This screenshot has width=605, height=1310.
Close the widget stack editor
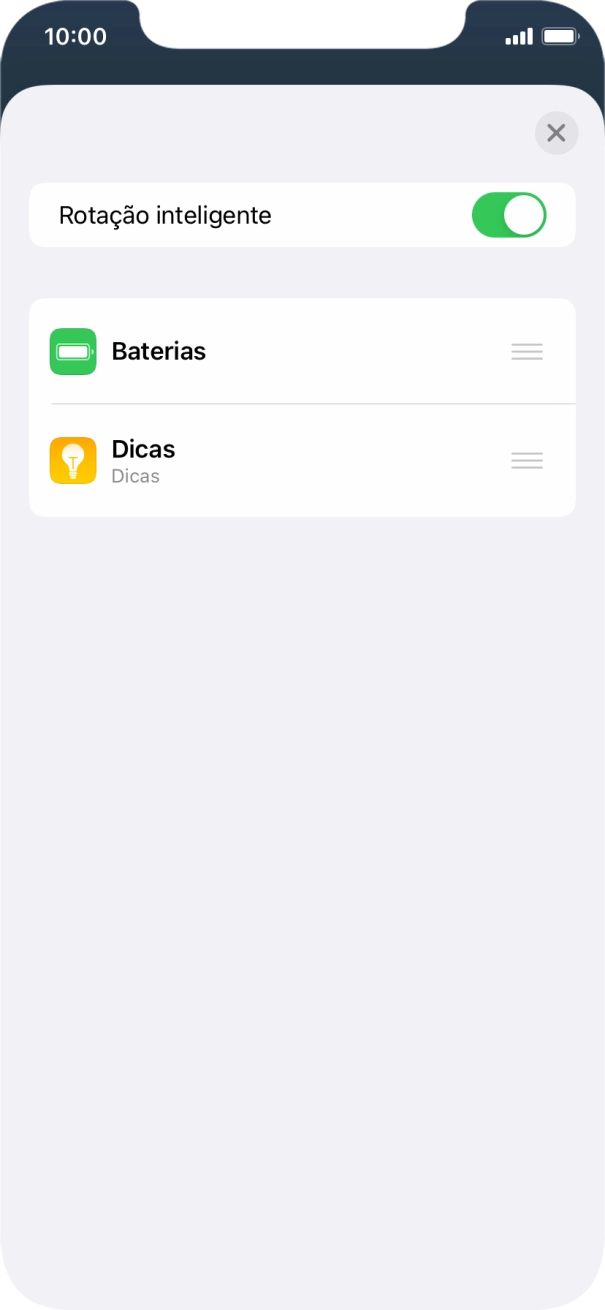coord(556,133)
